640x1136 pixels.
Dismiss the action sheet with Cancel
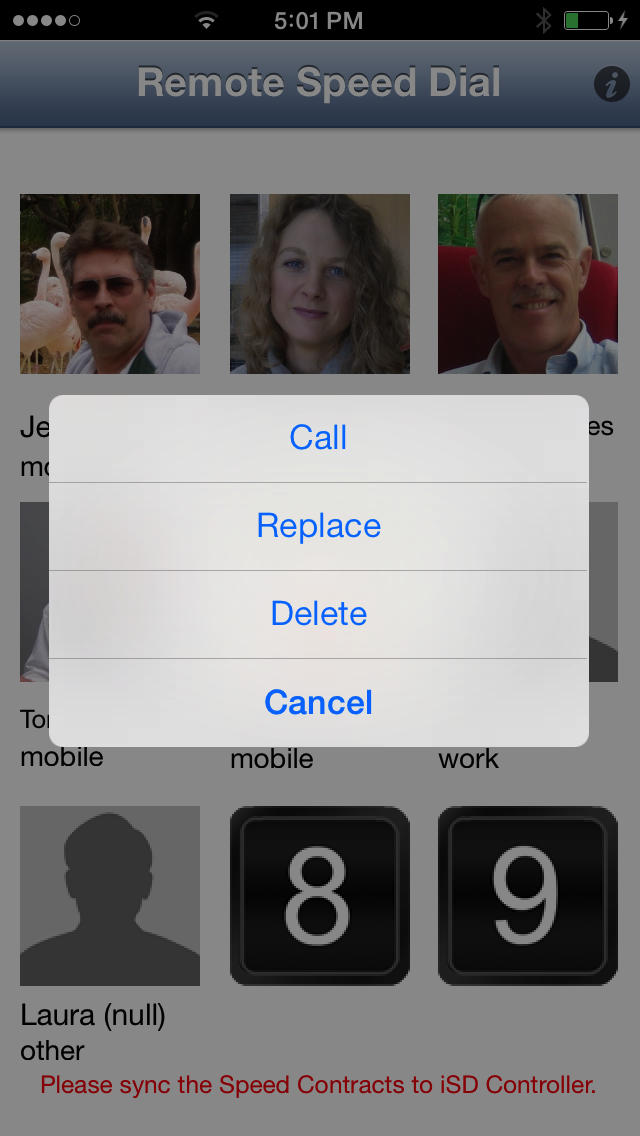click(318, 703)
